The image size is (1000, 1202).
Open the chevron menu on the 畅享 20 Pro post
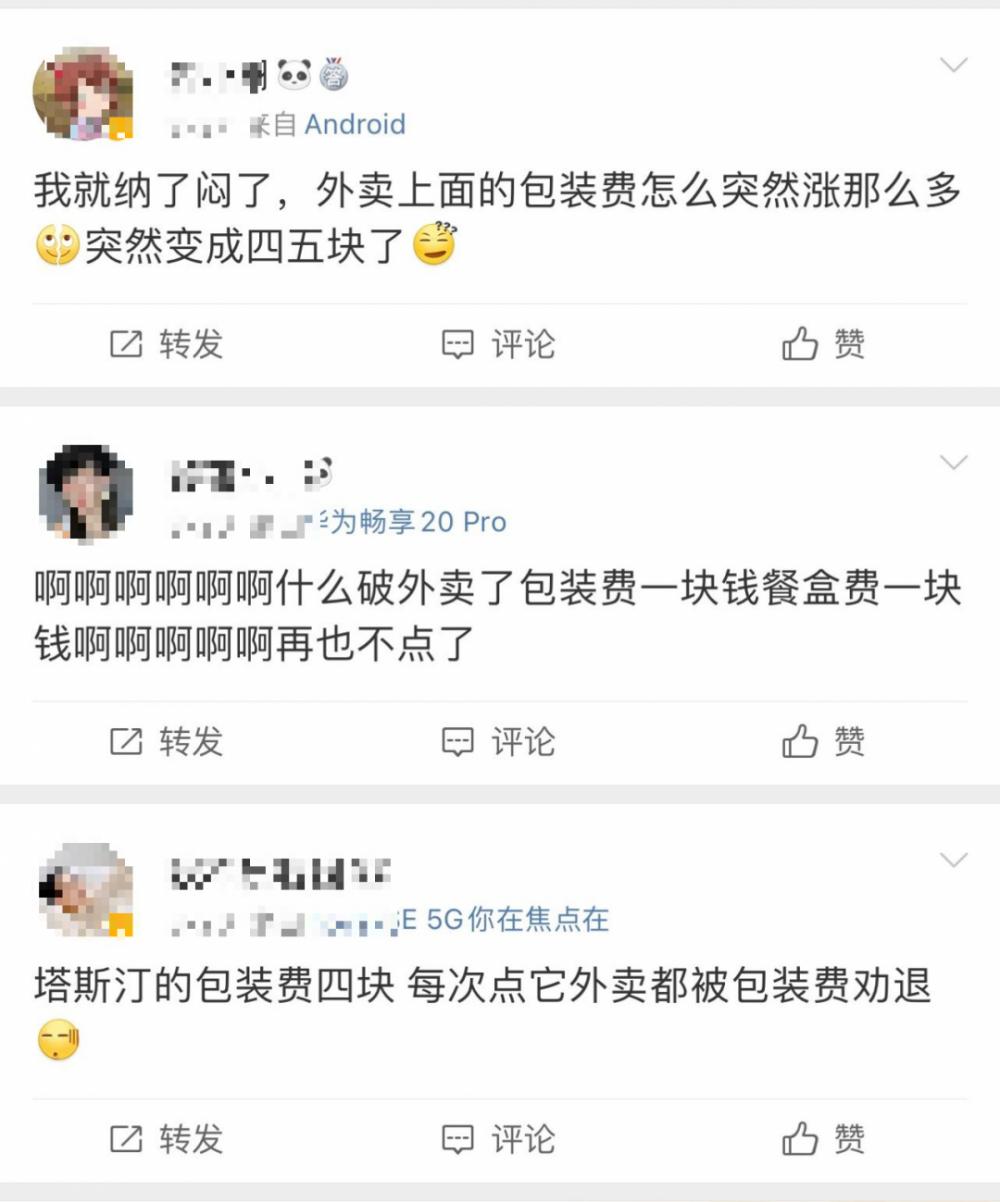[954, 463]
